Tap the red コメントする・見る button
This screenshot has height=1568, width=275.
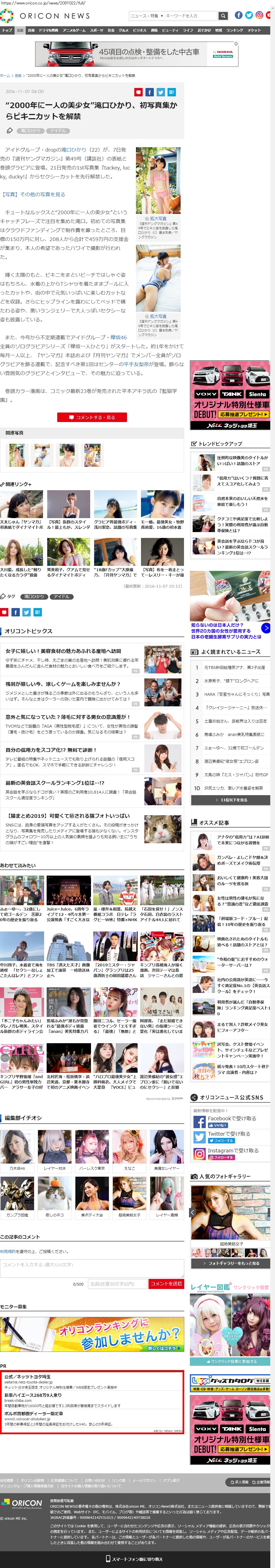[92, 417]
